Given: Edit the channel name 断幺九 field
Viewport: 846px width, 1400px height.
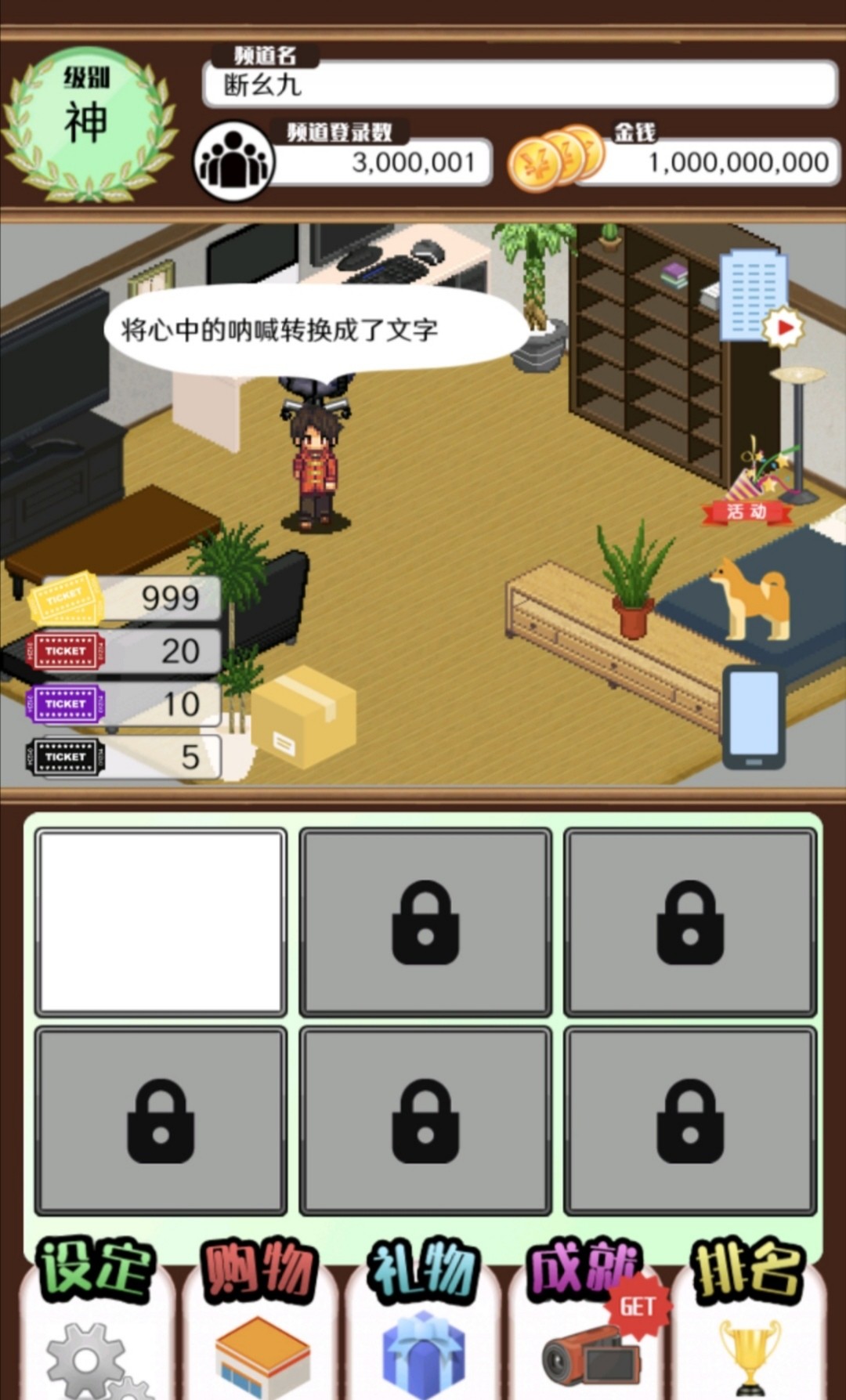Looking at the screenshot, I should point(519,85).
